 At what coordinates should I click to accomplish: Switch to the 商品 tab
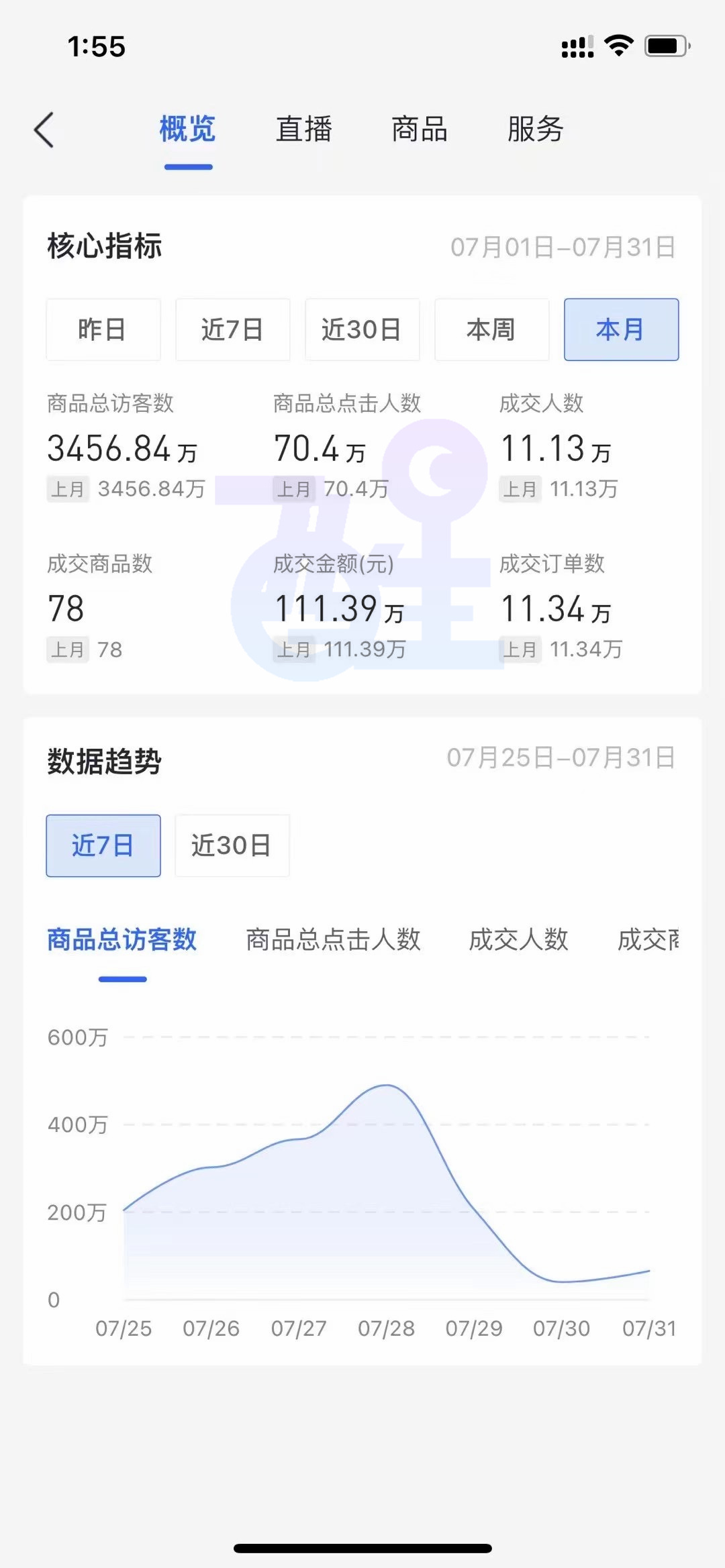pos(419,129)
